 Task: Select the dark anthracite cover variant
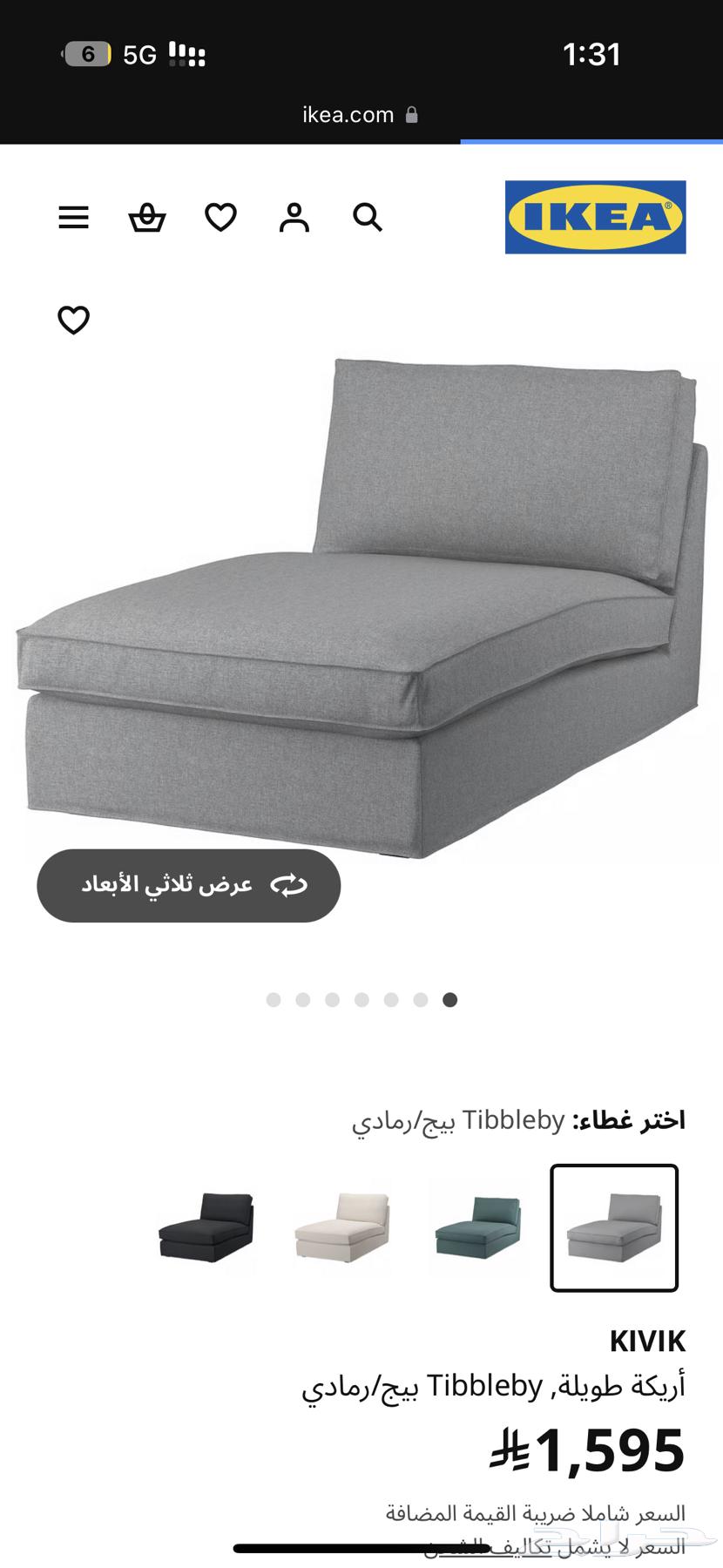[x=205, y=1227]
